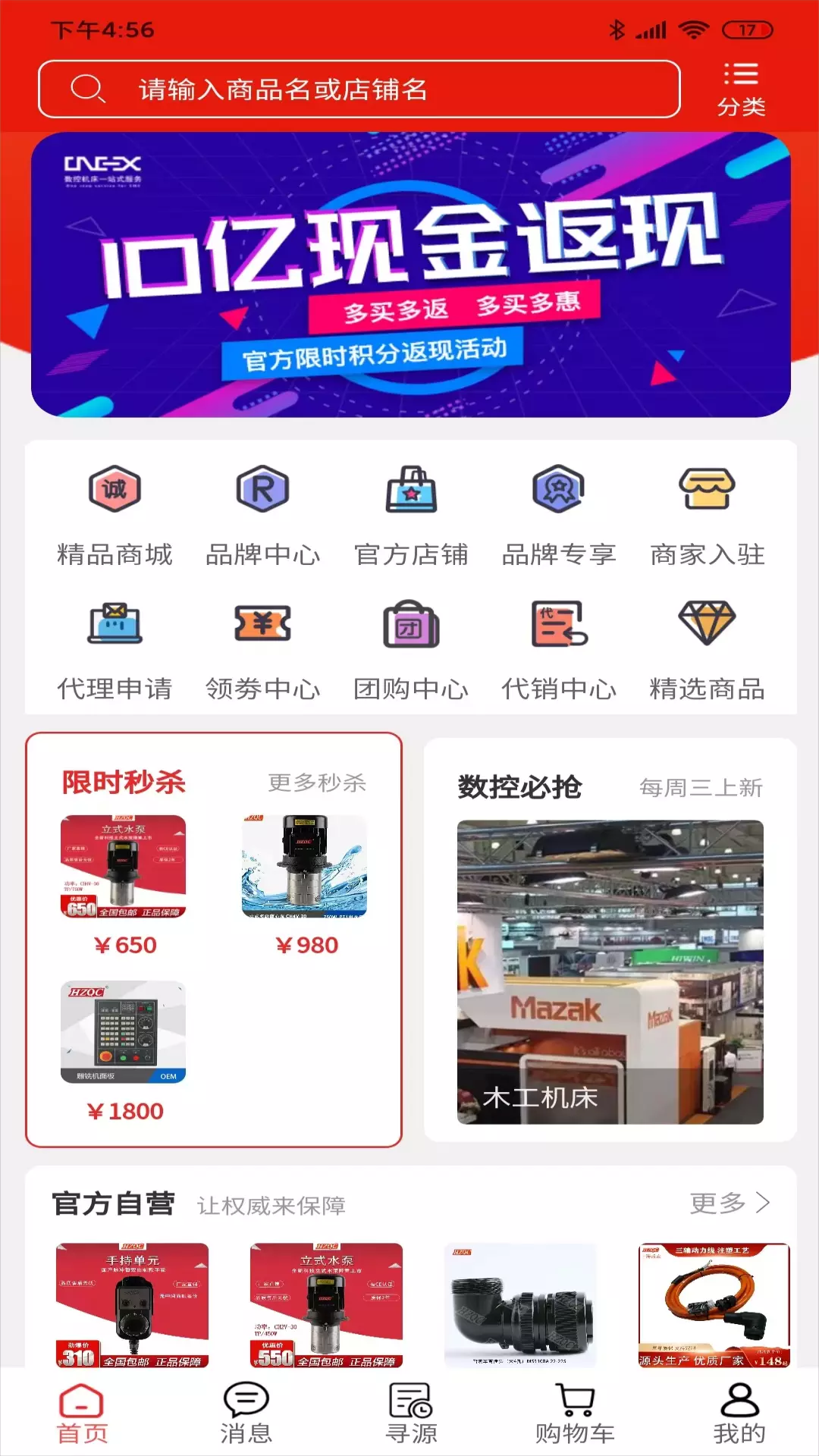Go to the 我的 tab
819x1456 pixels.
[x=739, y=1414]
